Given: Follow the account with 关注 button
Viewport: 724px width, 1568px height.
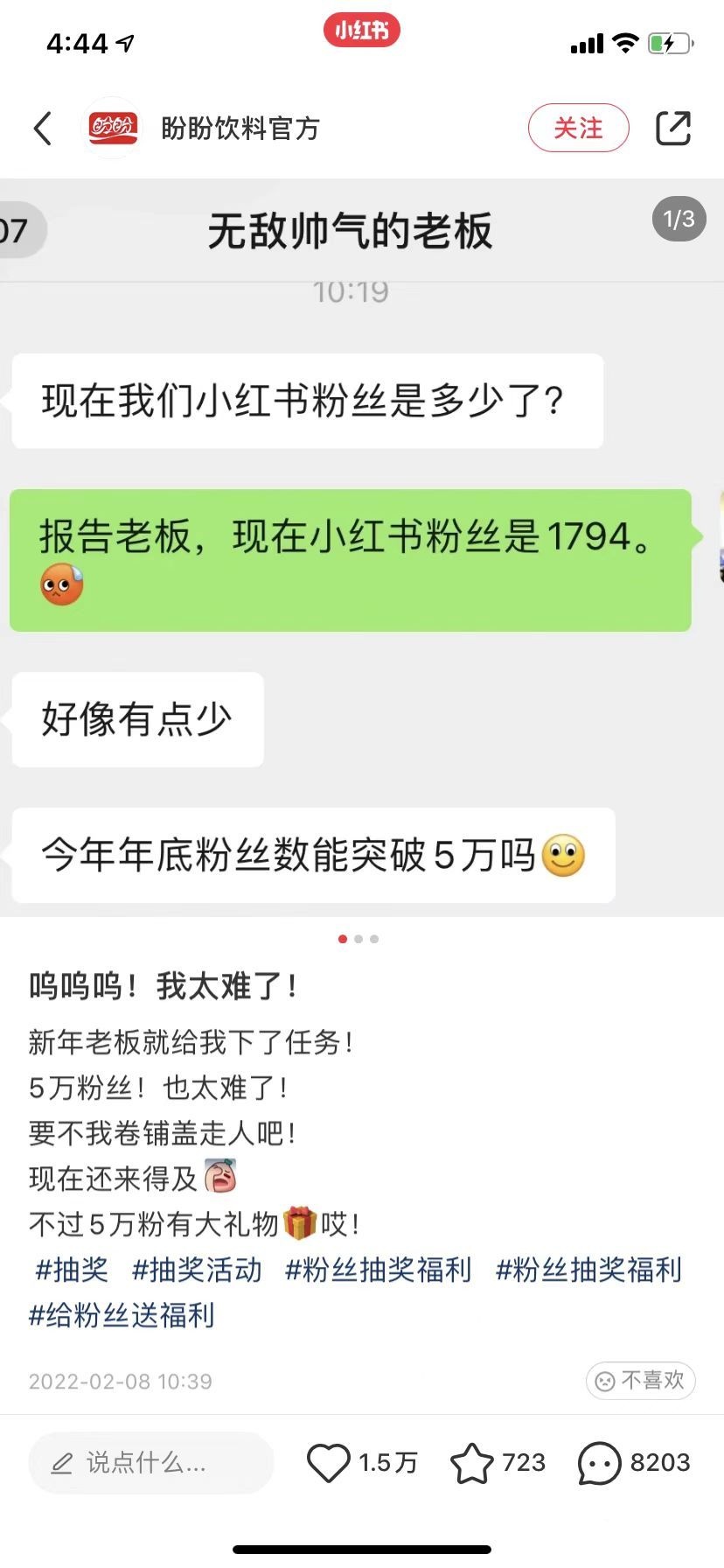Looking at the screenshot, I should pyautogui.click(x=578, y=129).
